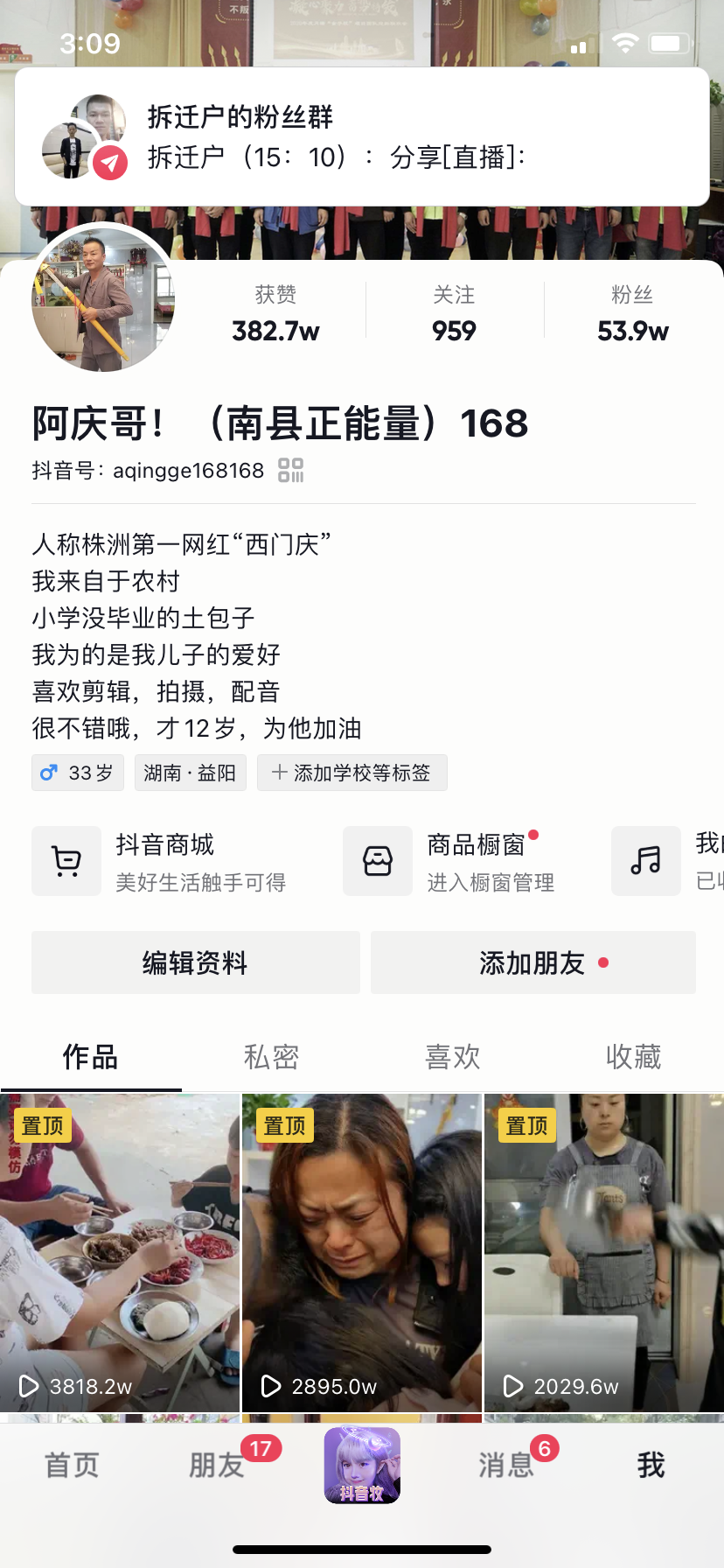This screenshot has width=724, height=1568.
Task: Tap 添加朋友 button
Action: [533, 962]
